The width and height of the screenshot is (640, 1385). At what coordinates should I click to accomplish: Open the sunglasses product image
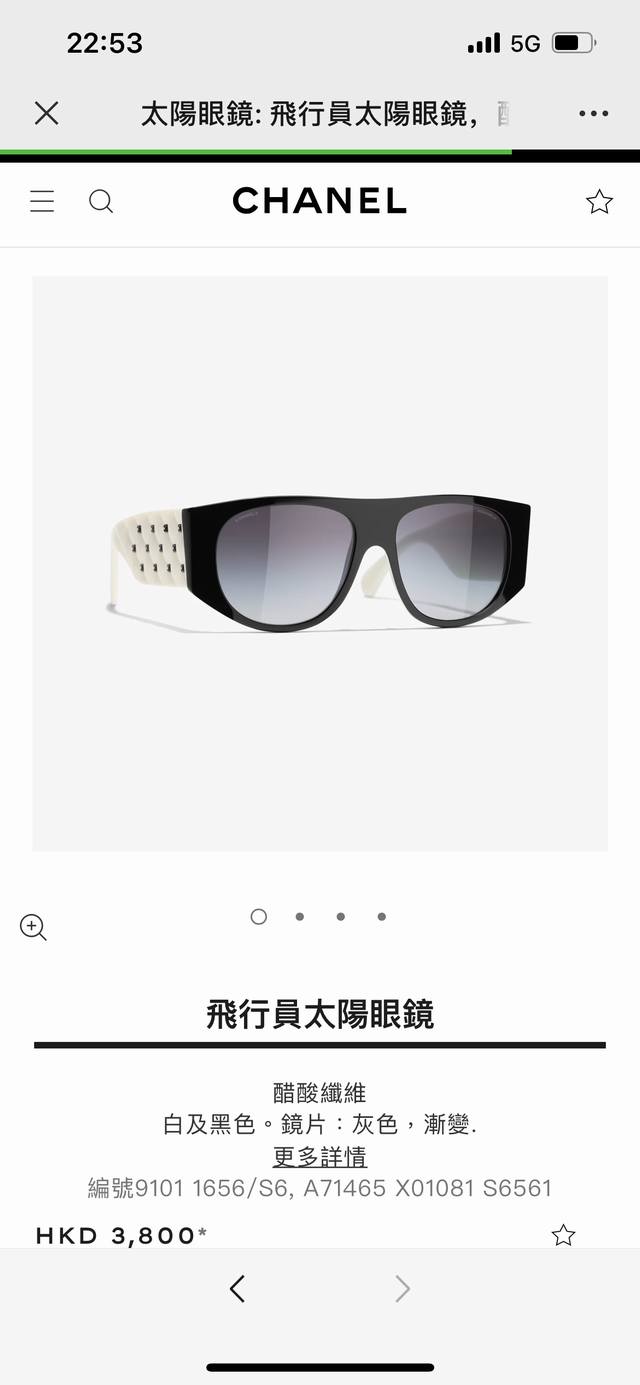coord(320,563)
